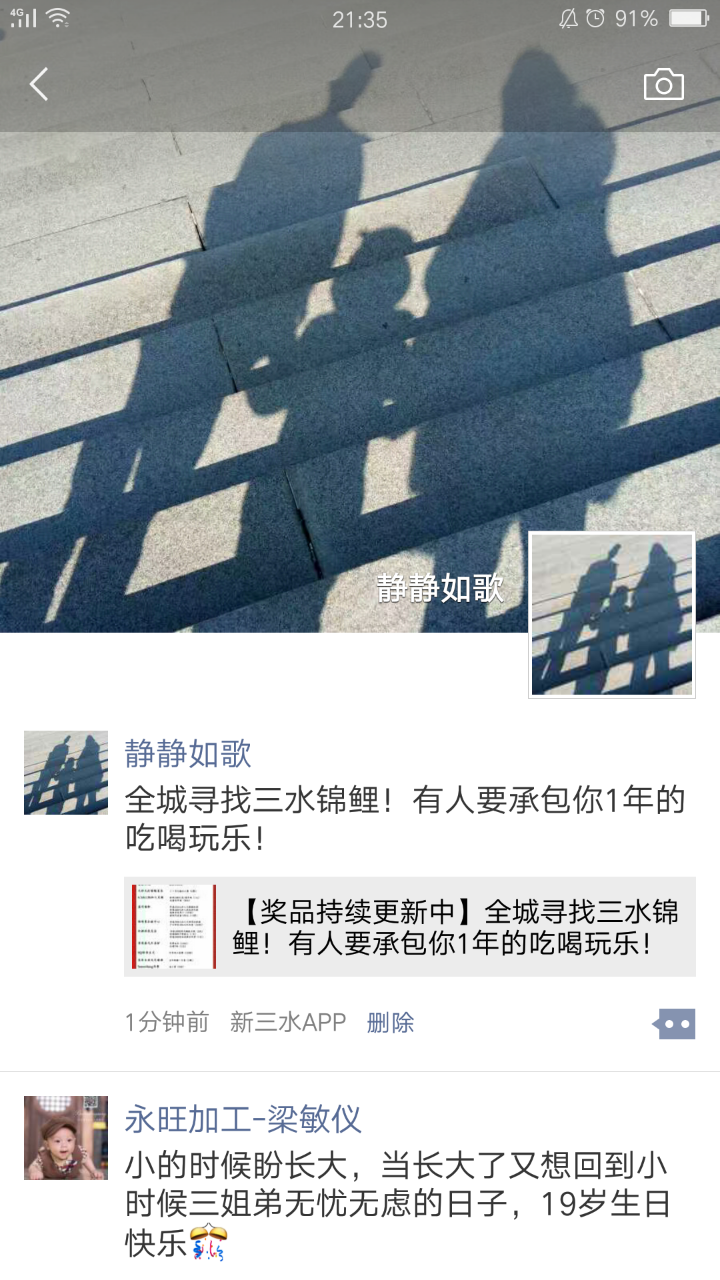Open the 永旺加工-梁敏仪 name link
The image size is (720, 1280).
pyautogui.click(x=243, y=1118)
